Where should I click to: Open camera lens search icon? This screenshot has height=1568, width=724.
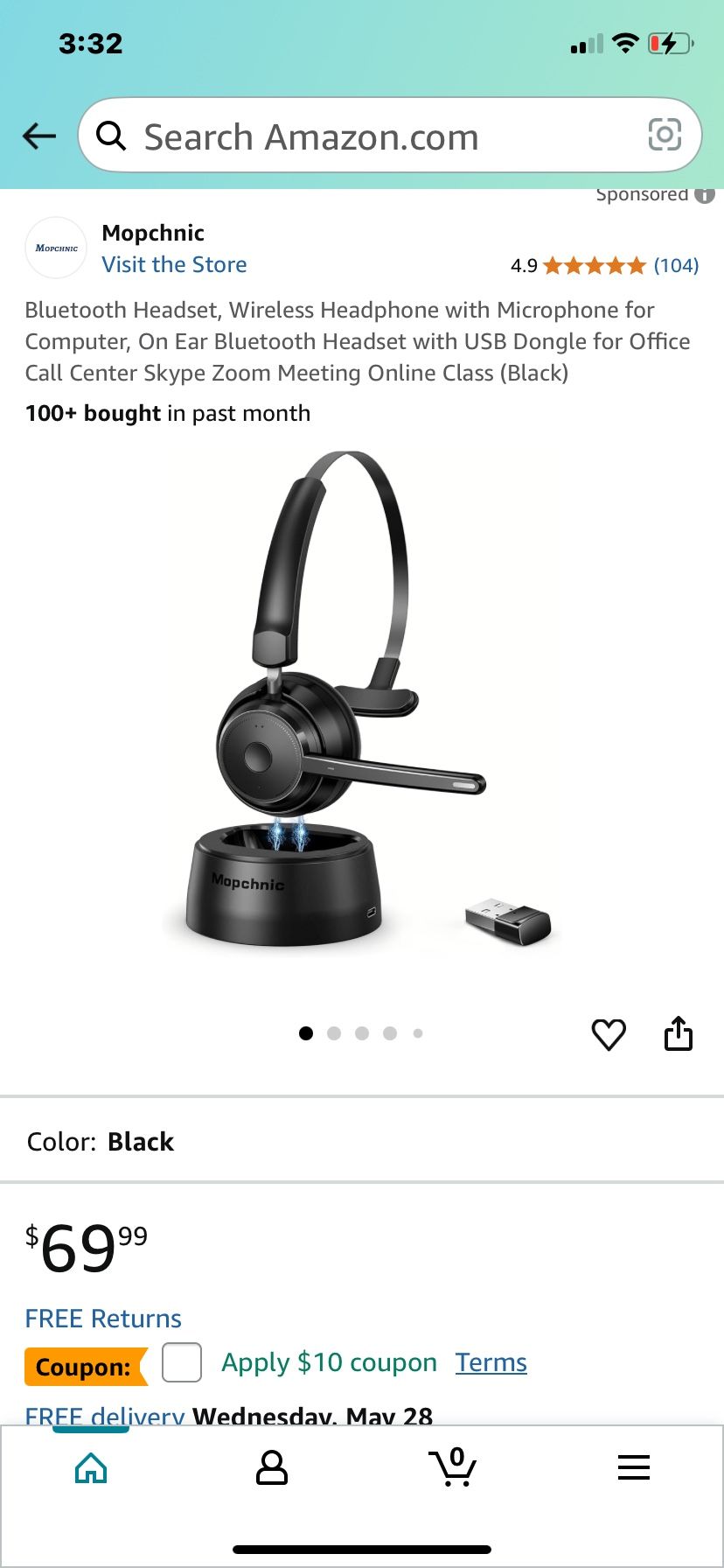click(x=665, y=136)
